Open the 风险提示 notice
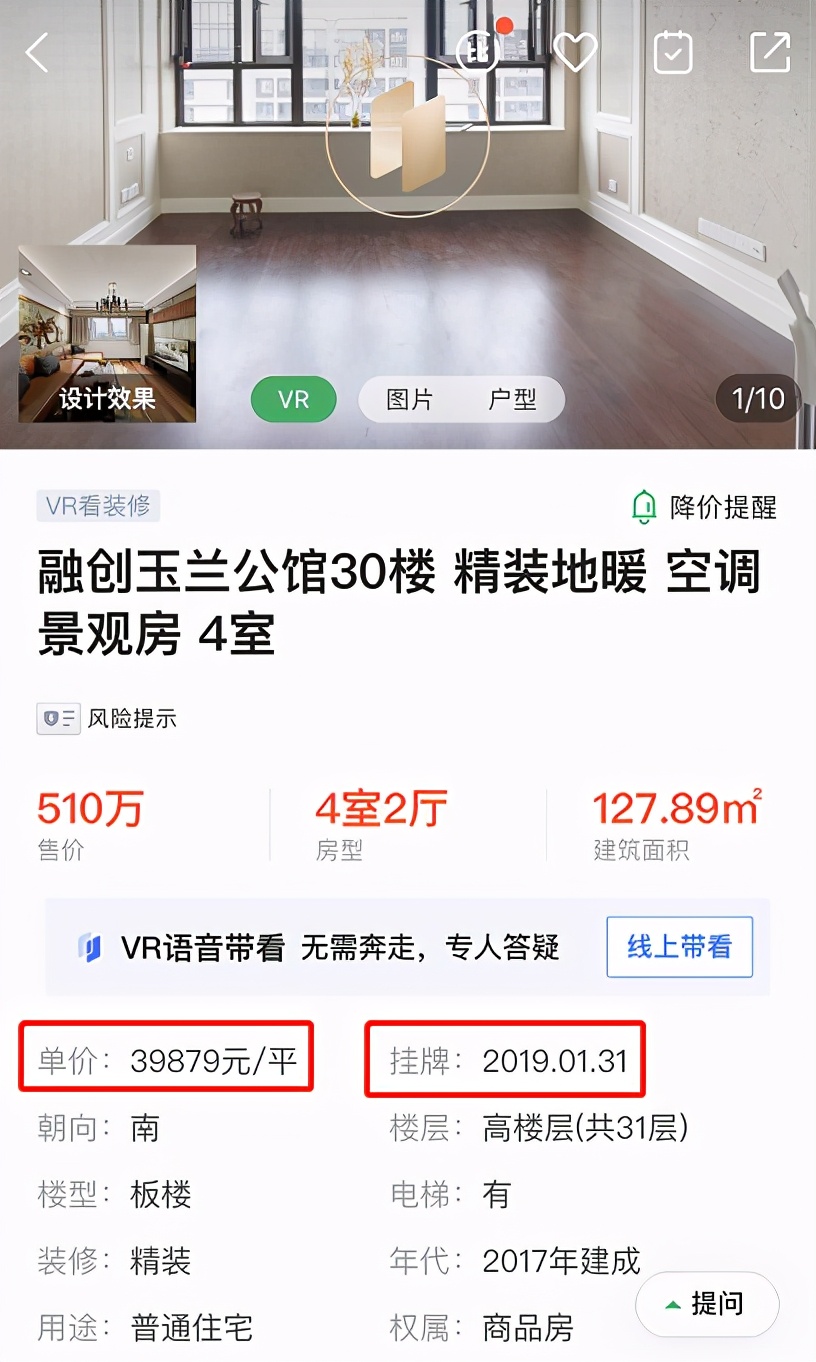This screenshot has height=1362, width=816. (108, 718)
